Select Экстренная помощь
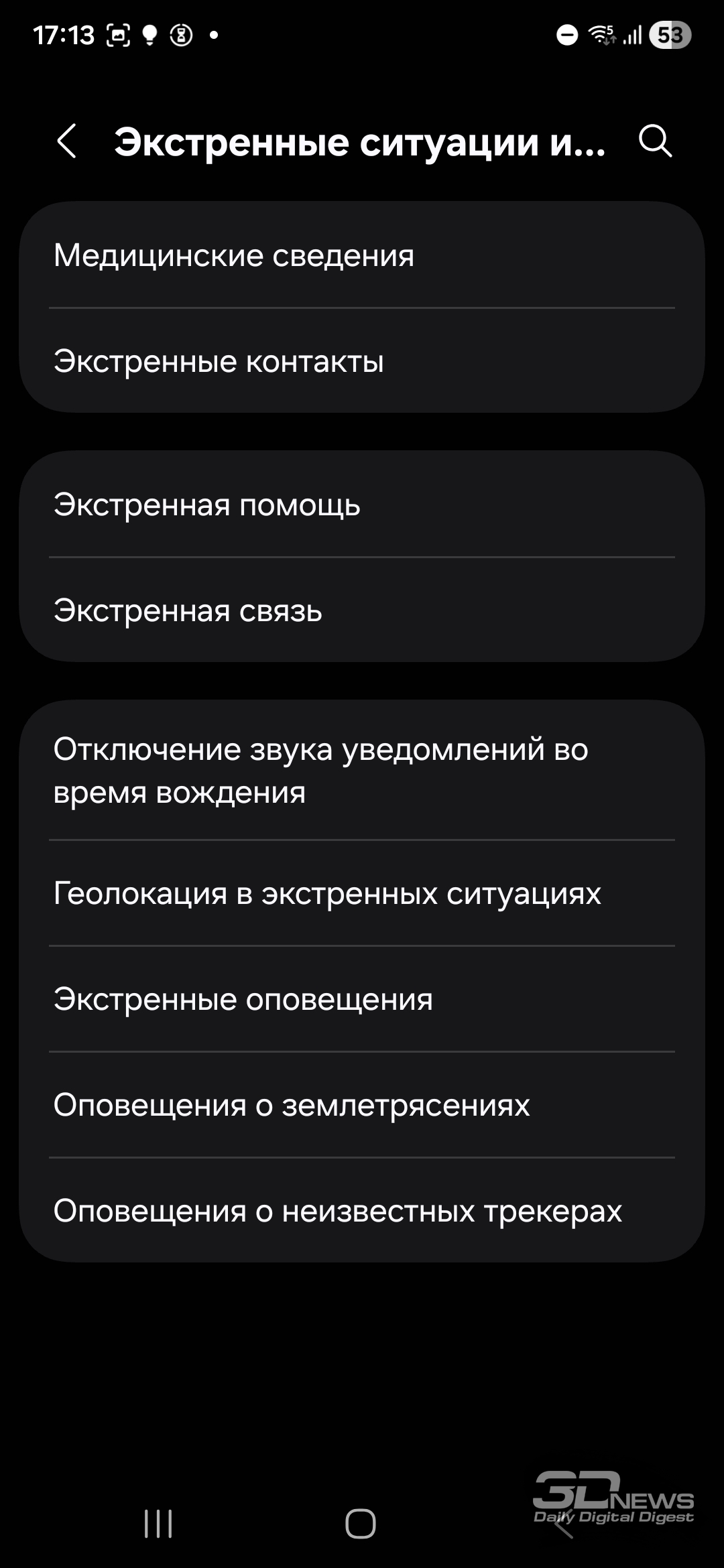Viewport: 724px width, 1568px height. 362,505
